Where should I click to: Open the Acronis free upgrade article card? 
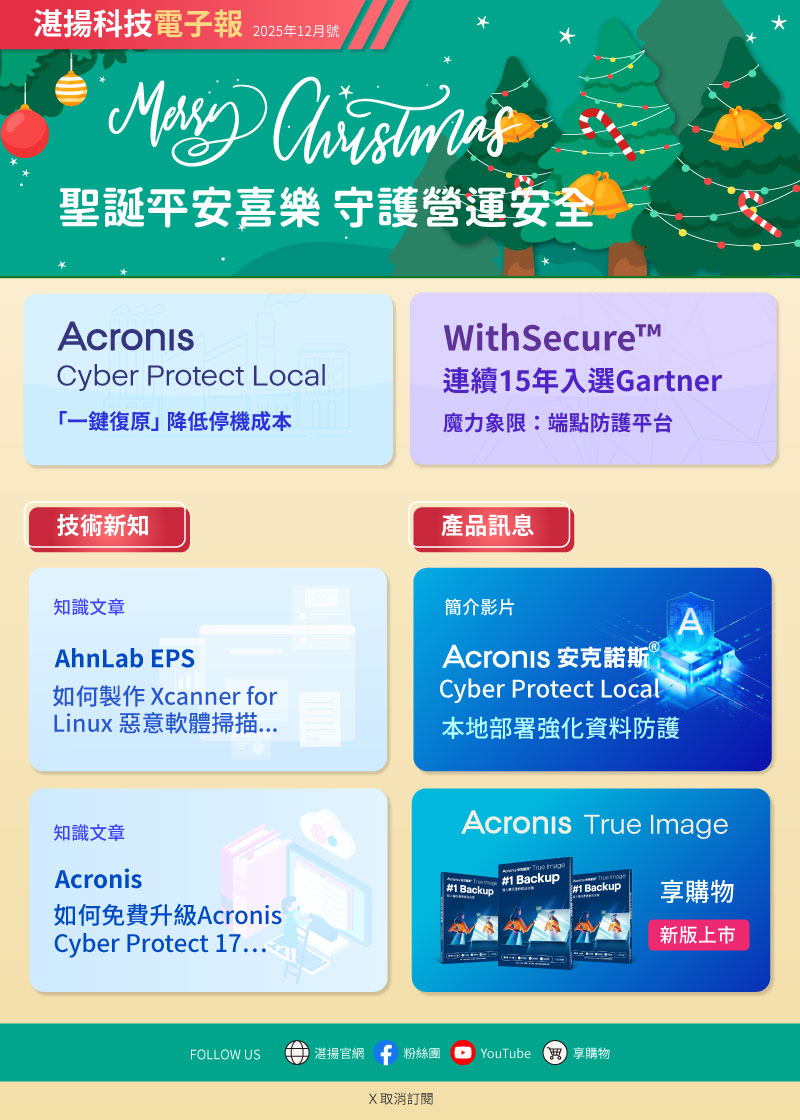click(208, 890)
